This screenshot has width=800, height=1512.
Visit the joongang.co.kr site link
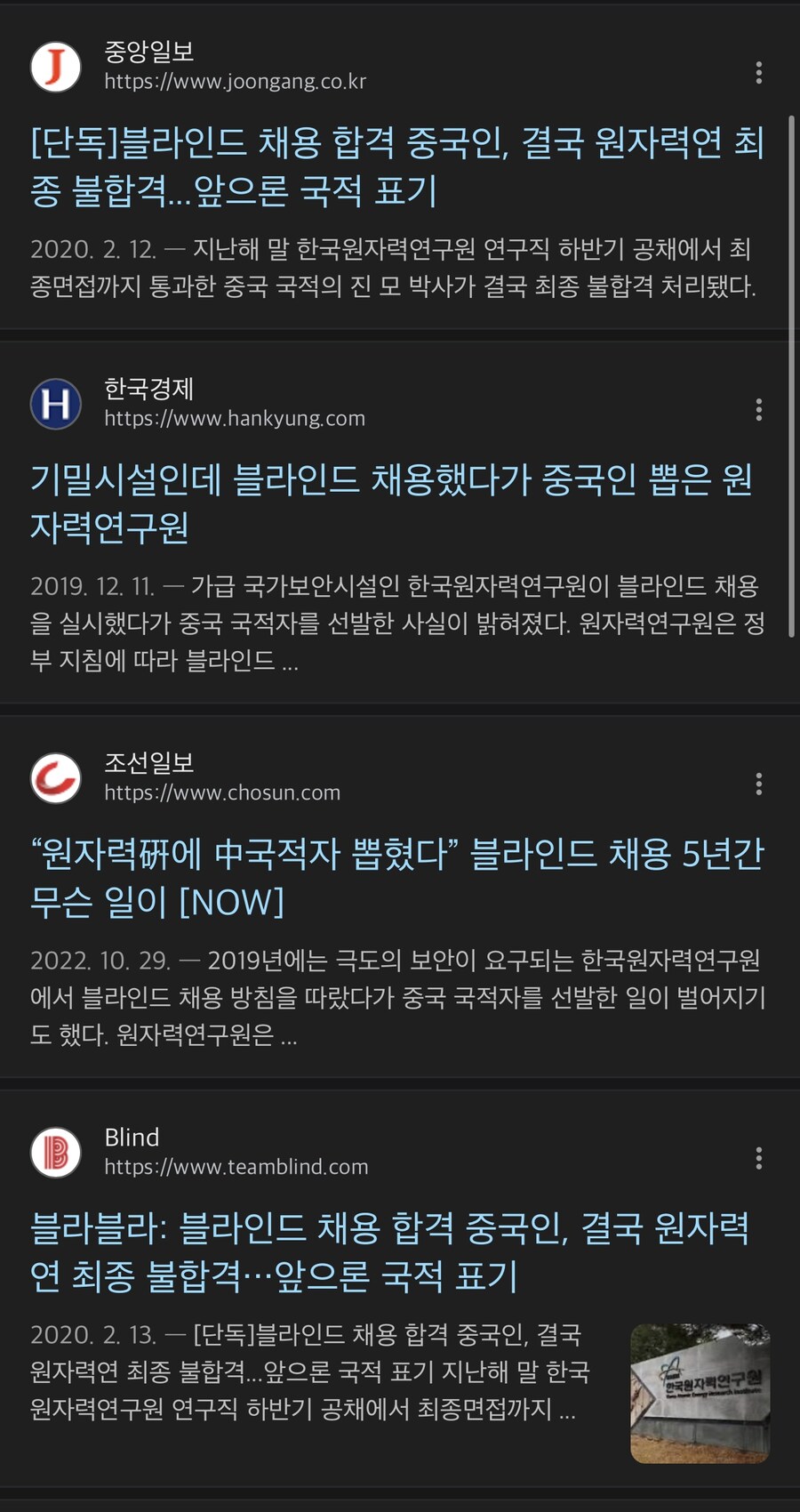(x=235, y=82)
